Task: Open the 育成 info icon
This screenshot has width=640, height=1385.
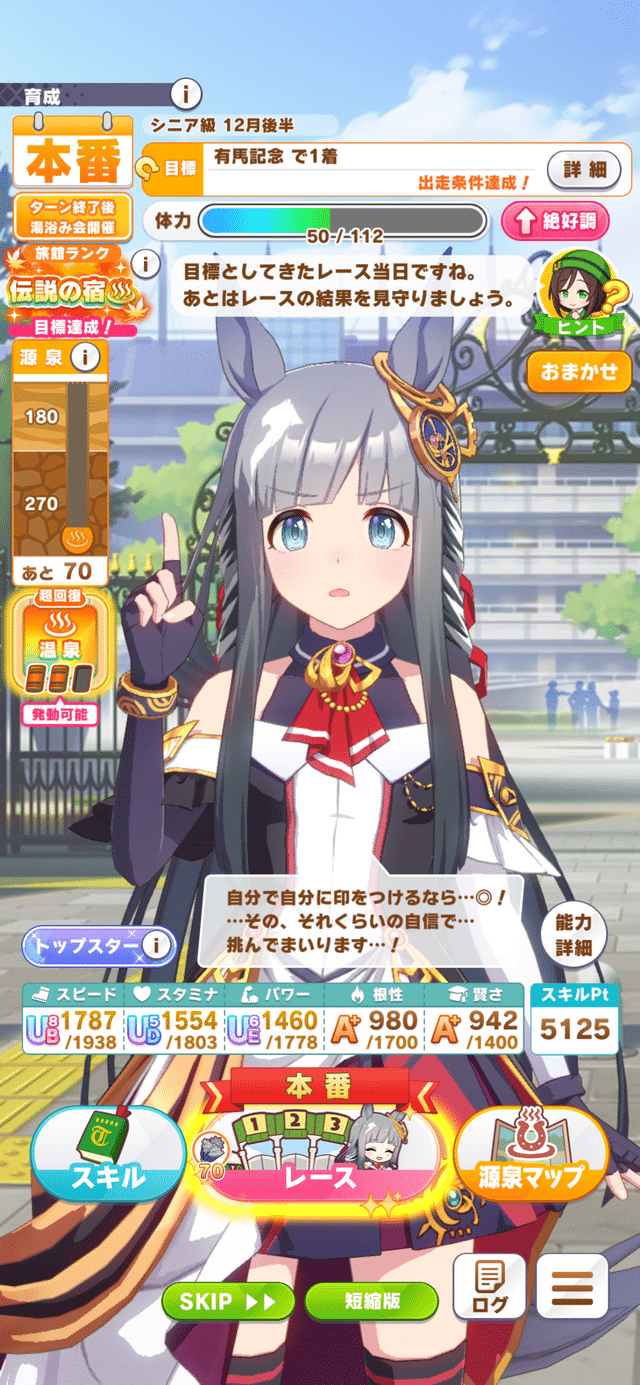Action: [x=185, y=95]
